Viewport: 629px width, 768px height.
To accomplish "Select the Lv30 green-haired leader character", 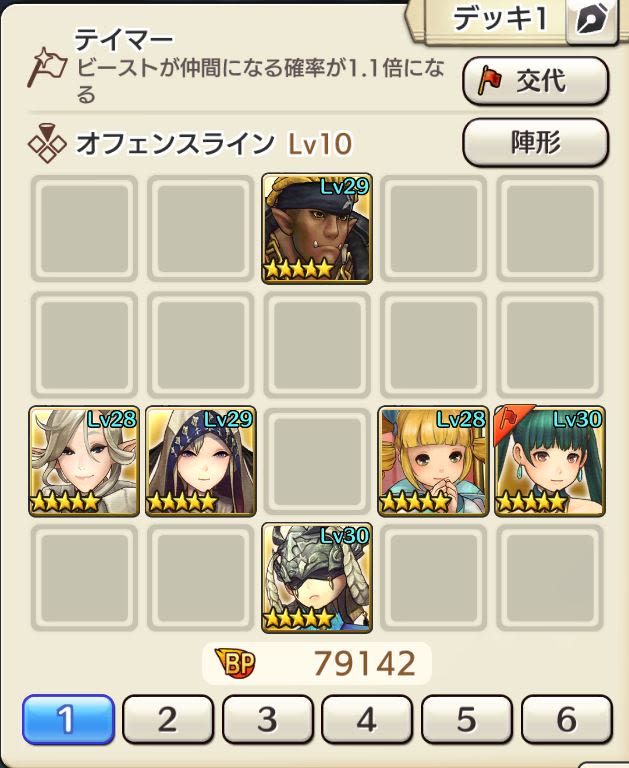I will (x=548, y=460).
